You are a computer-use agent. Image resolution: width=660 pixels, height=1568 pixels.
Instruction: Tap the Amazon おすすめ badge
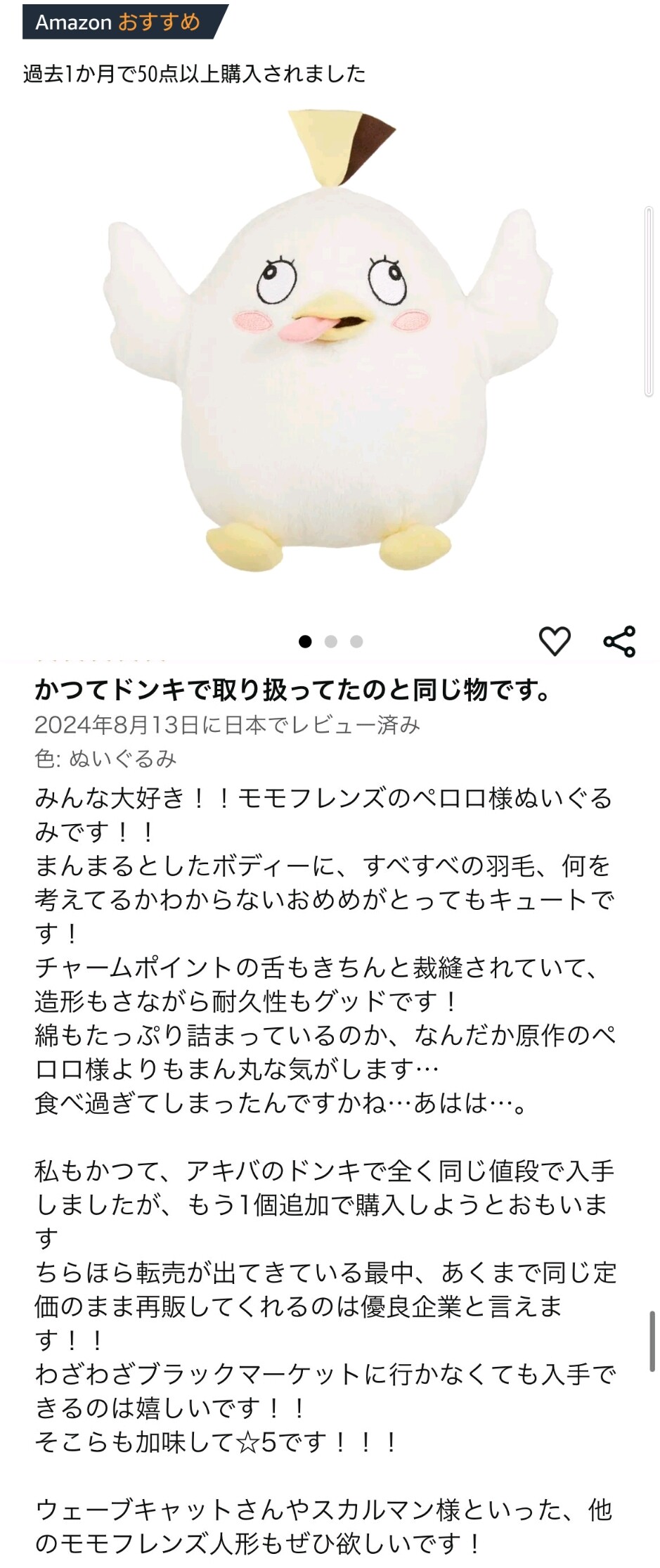coord(118,22)
